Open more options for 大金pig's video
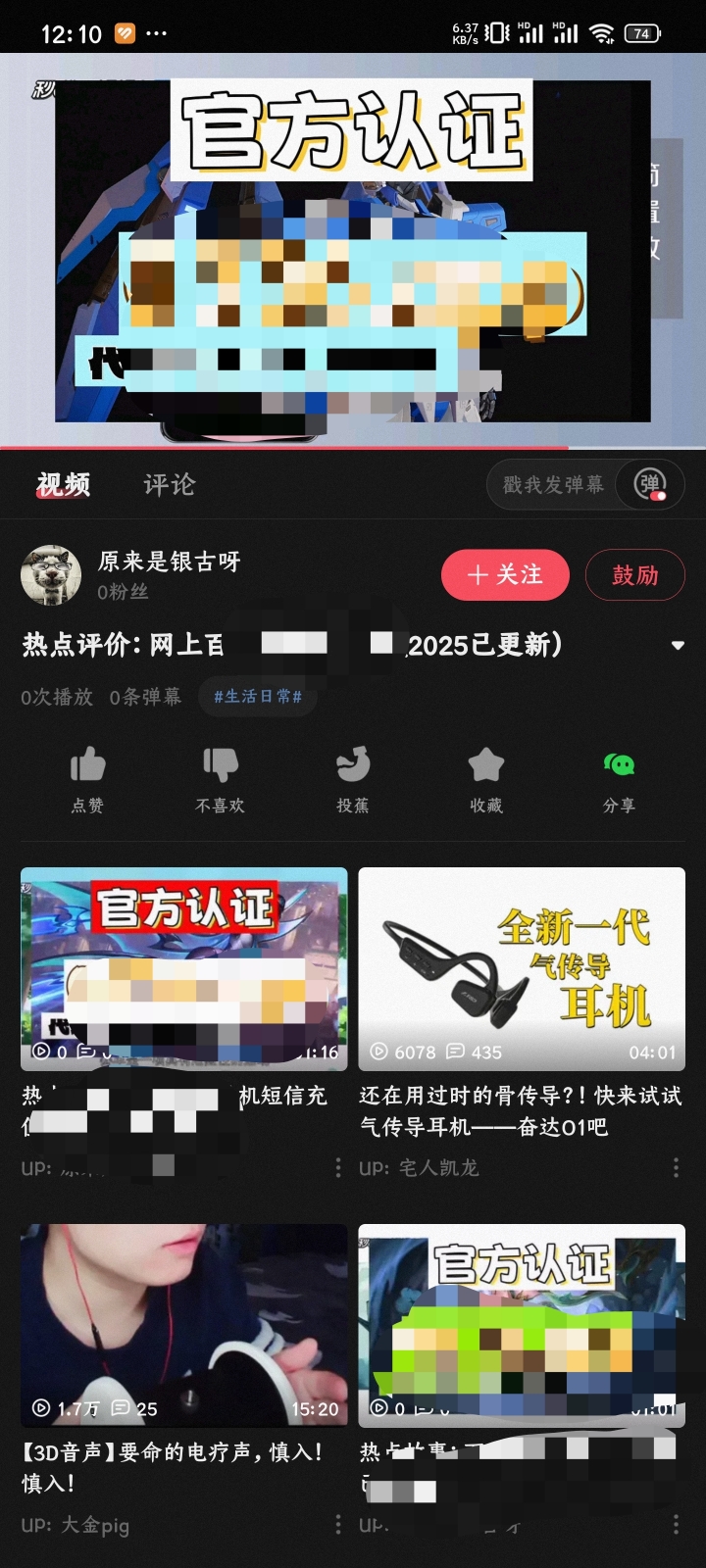The height and width of the screenshot is (1568, 706). click(x=338, y=1524)
